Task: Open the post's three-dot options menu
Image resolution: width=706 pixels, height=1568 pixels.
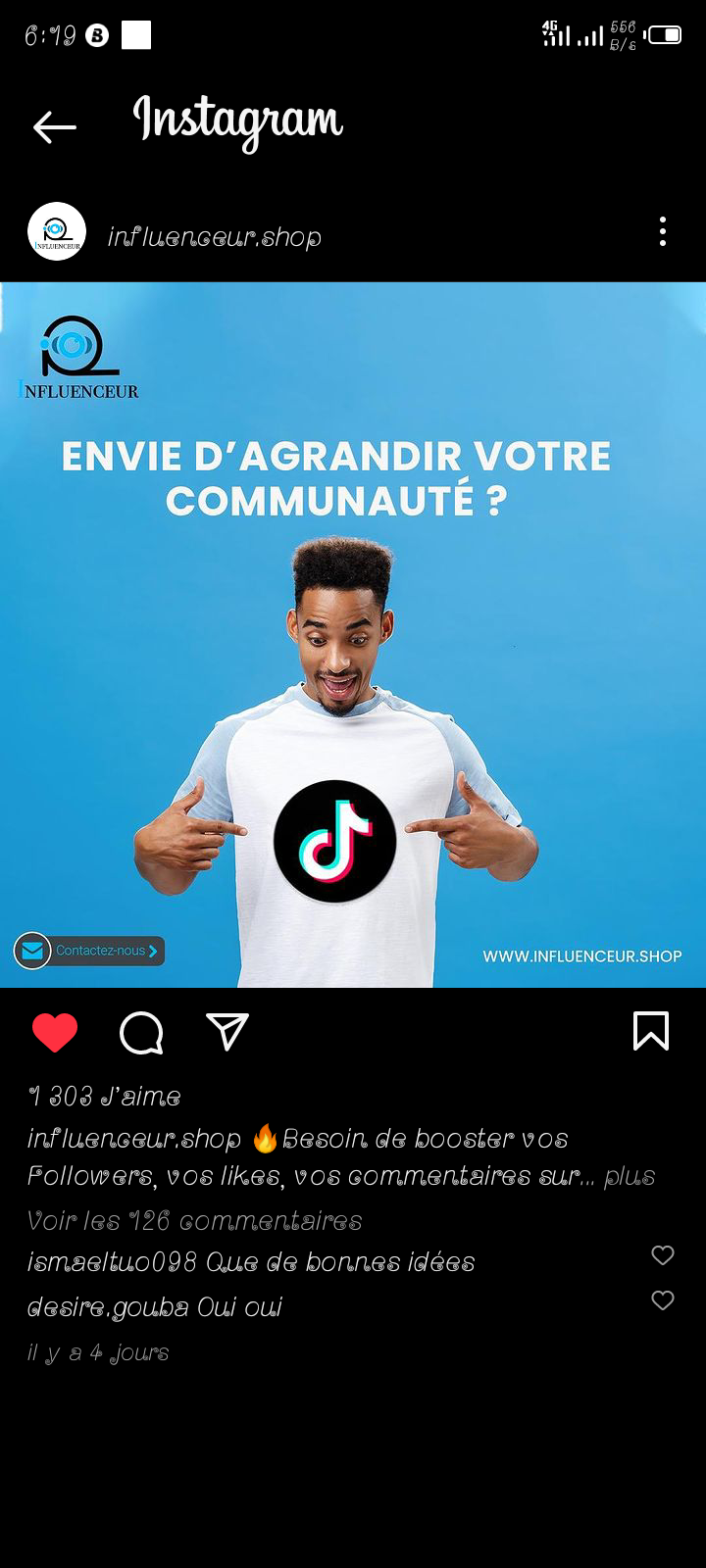Action: pyautogui.click(x=663, y=232)
